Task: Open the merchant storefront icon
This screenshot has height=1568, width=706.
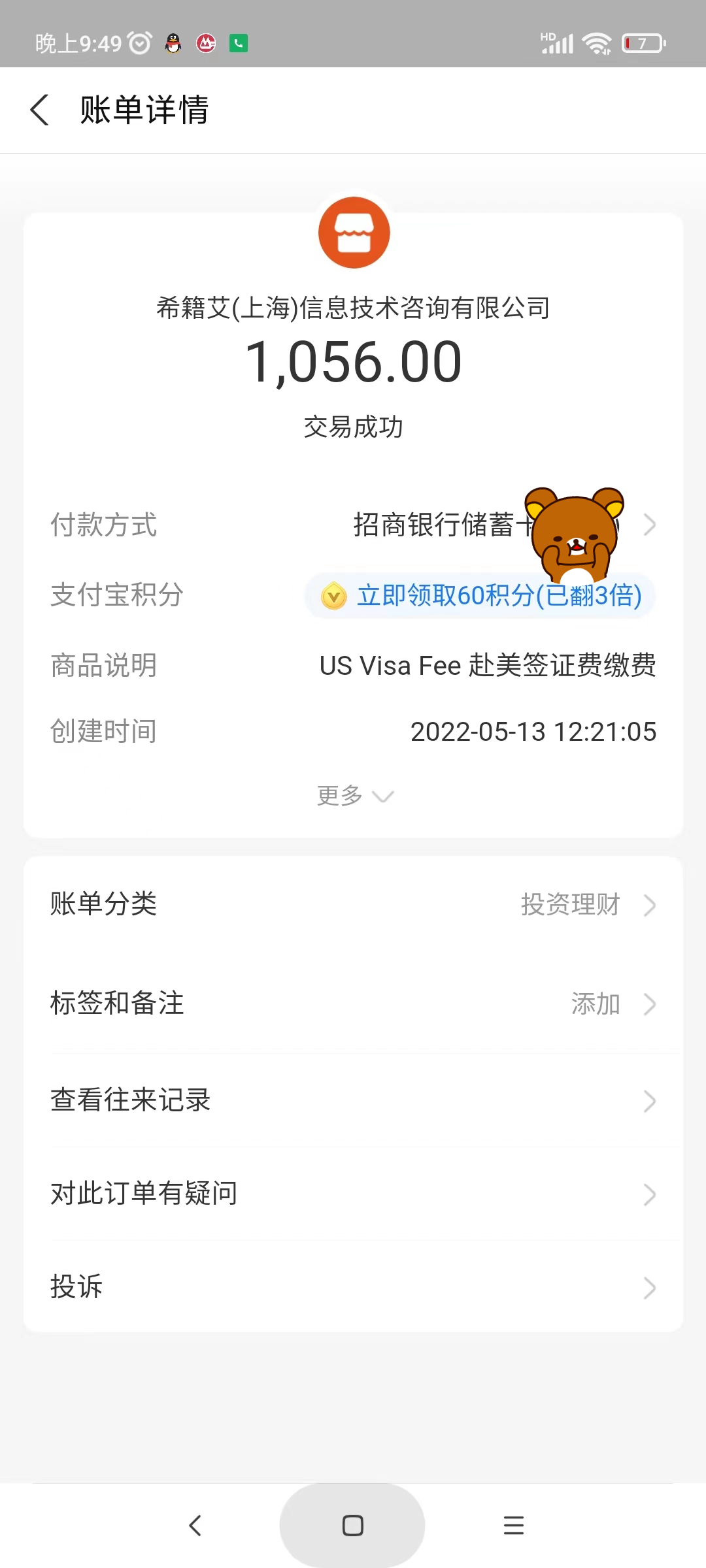Action: click(354, 233)
